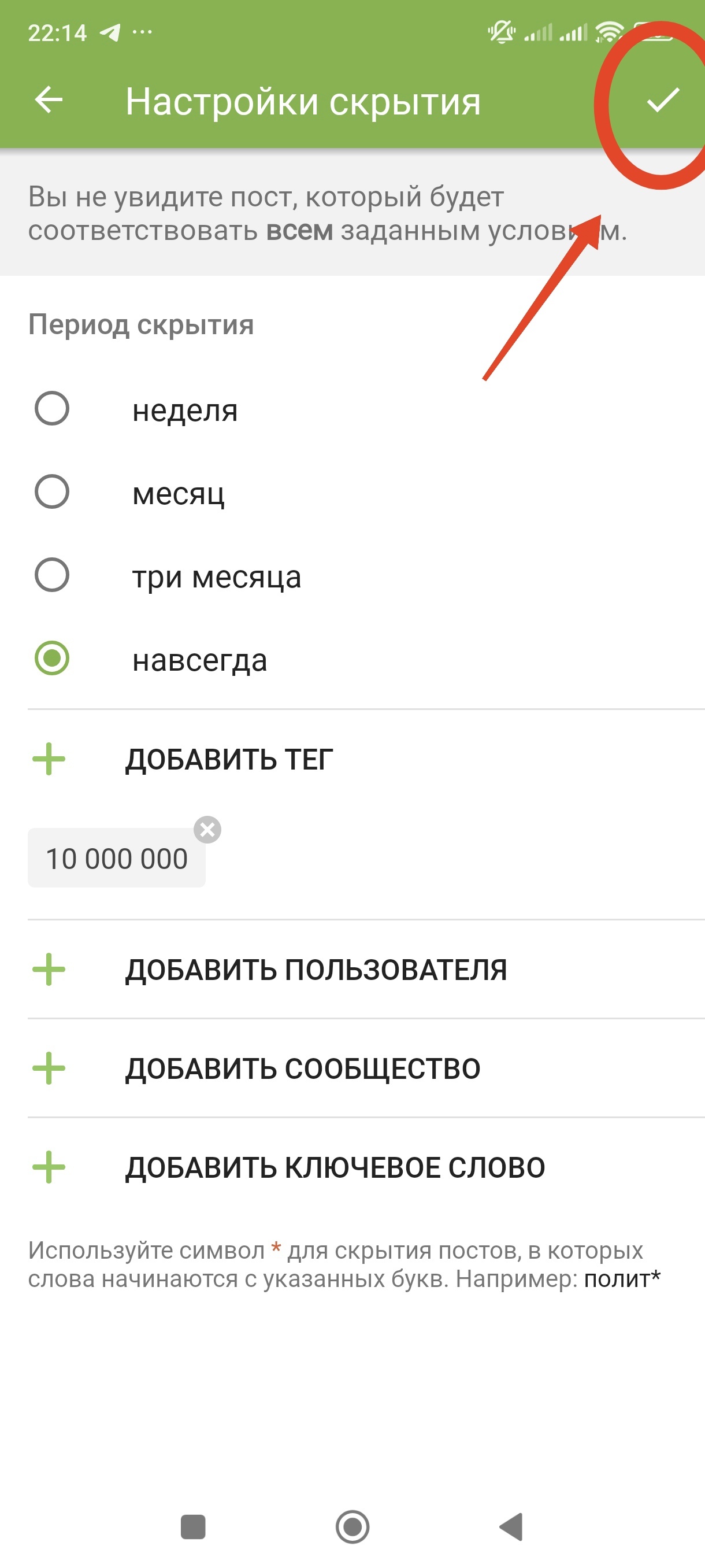705x1568 pixels.
Task: Tap "Добавить ключевое слово"
Action: [335, 1167]
